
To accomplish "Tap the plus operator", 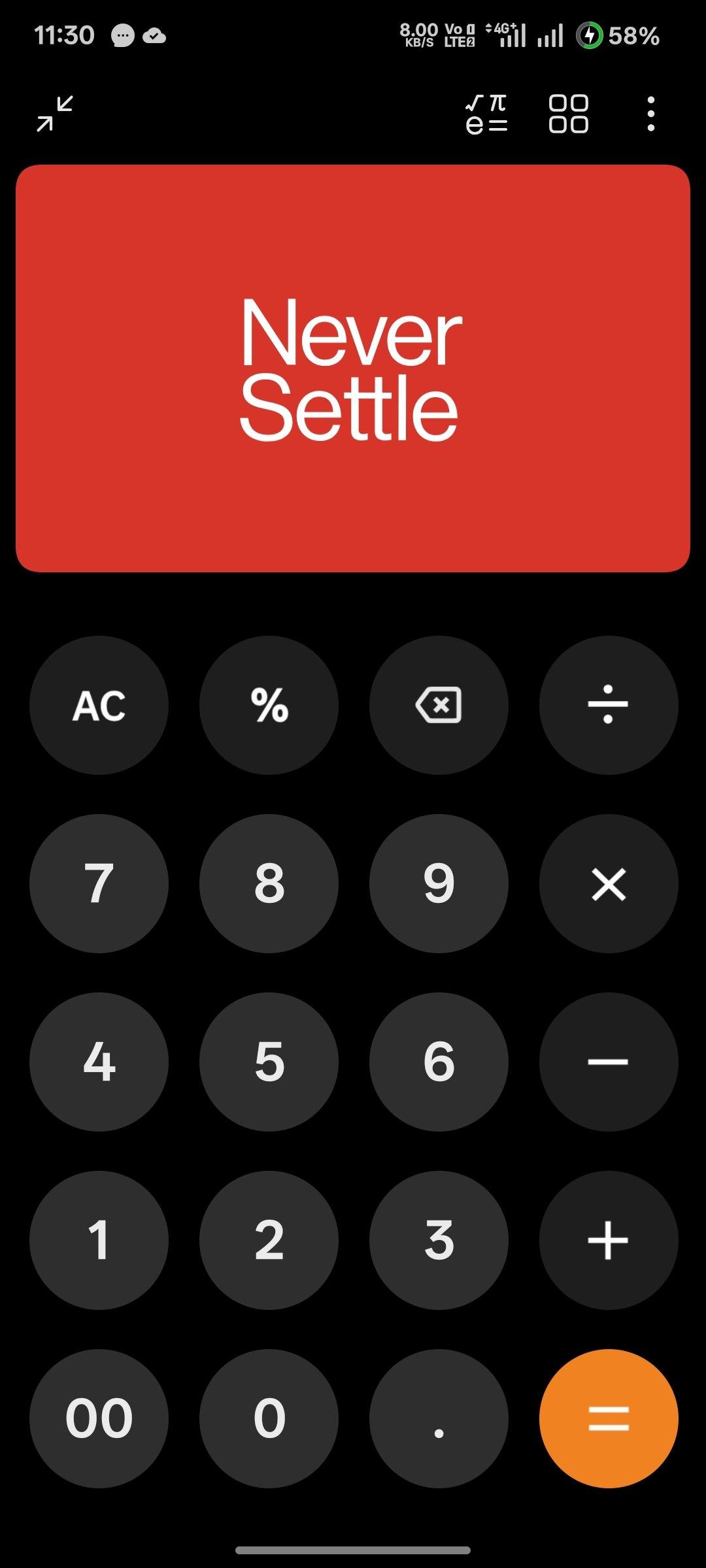I will coord(609,1240).
